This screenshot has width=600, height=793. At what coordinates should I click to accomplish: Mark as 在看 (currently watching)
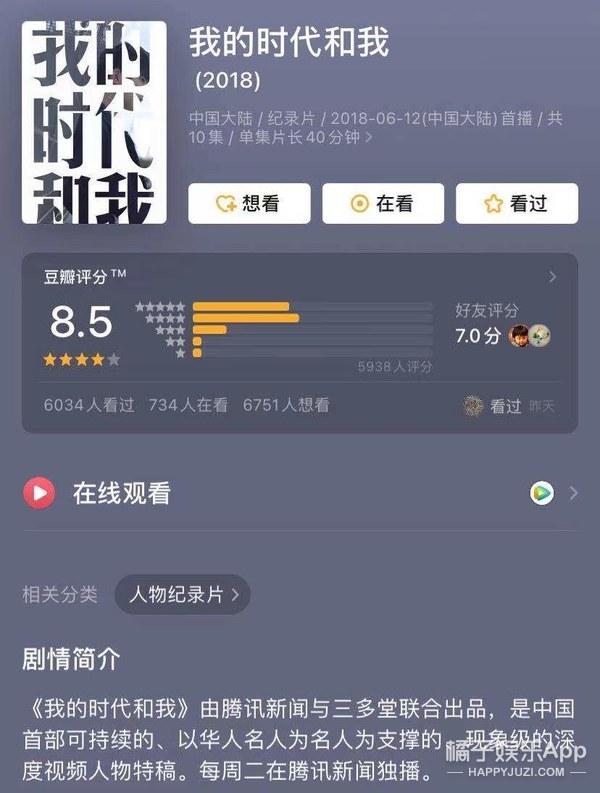tap(383, 204)
